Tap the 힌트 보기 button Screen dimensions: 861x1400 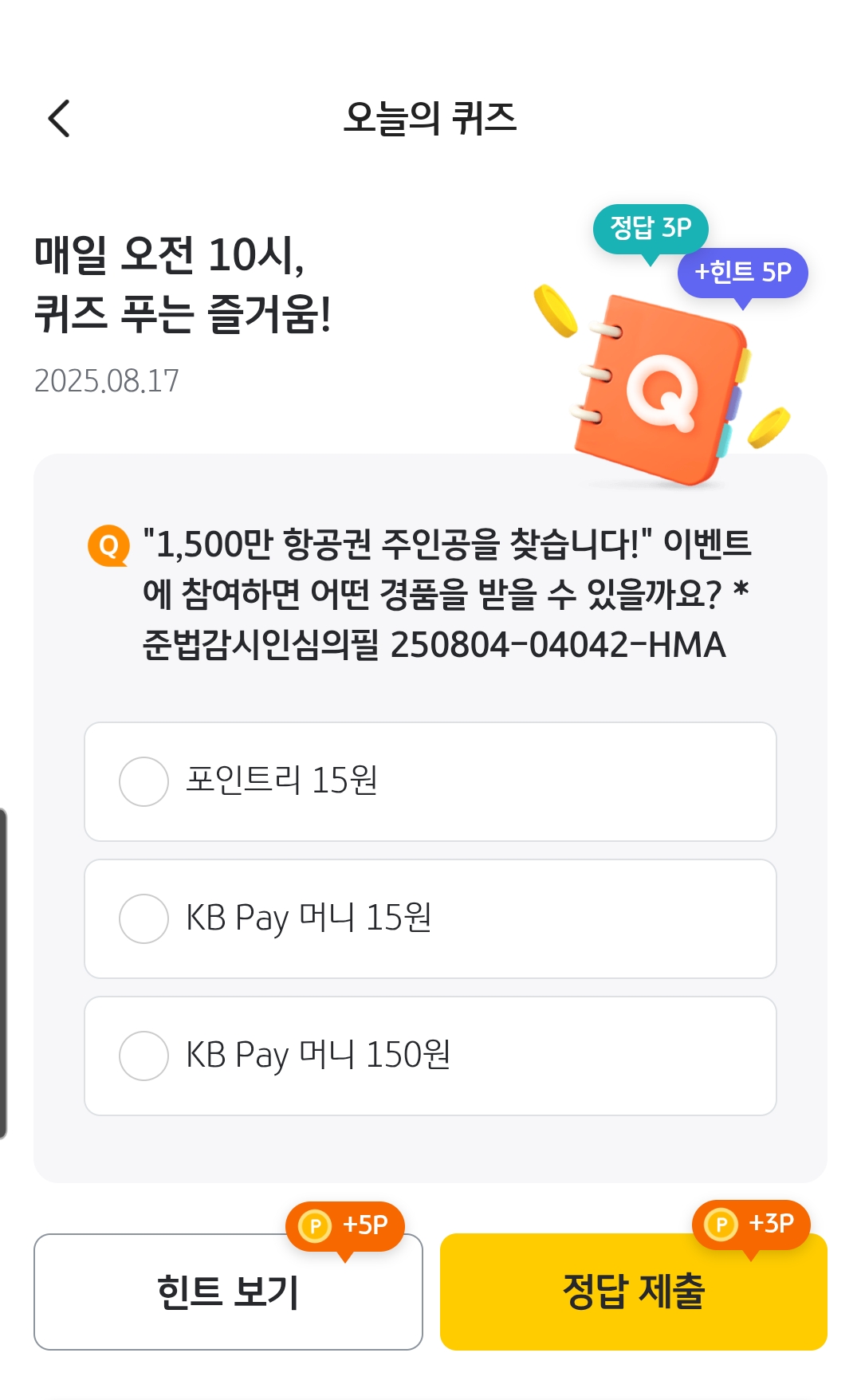click(x=228, y=1292)
